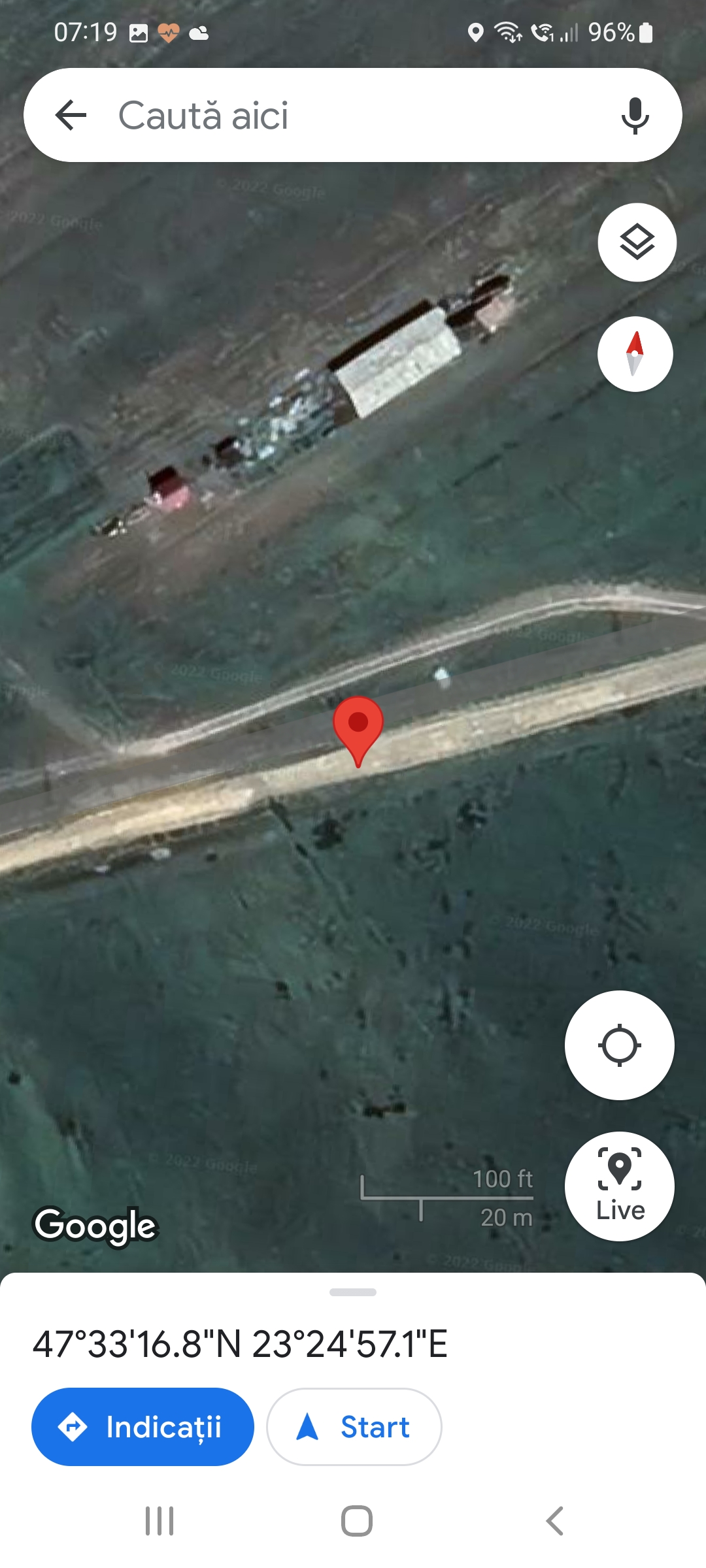This screenshot has height=1568, width=706.
Task: Launch Live View
Action: coord(619,1186)
